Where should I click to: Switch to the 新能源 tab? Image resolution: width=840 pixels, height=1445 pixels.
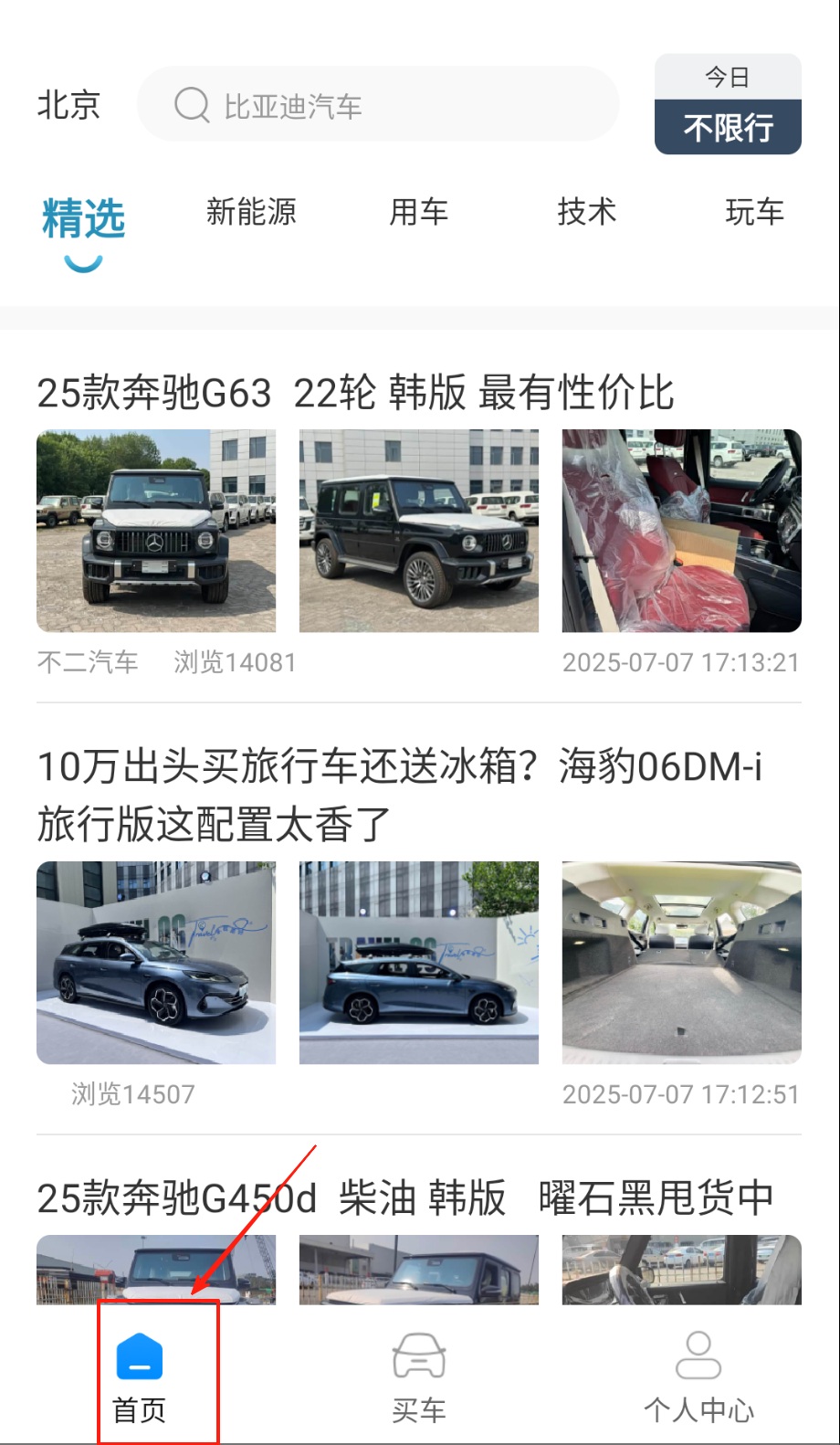[x=251, y=213]
